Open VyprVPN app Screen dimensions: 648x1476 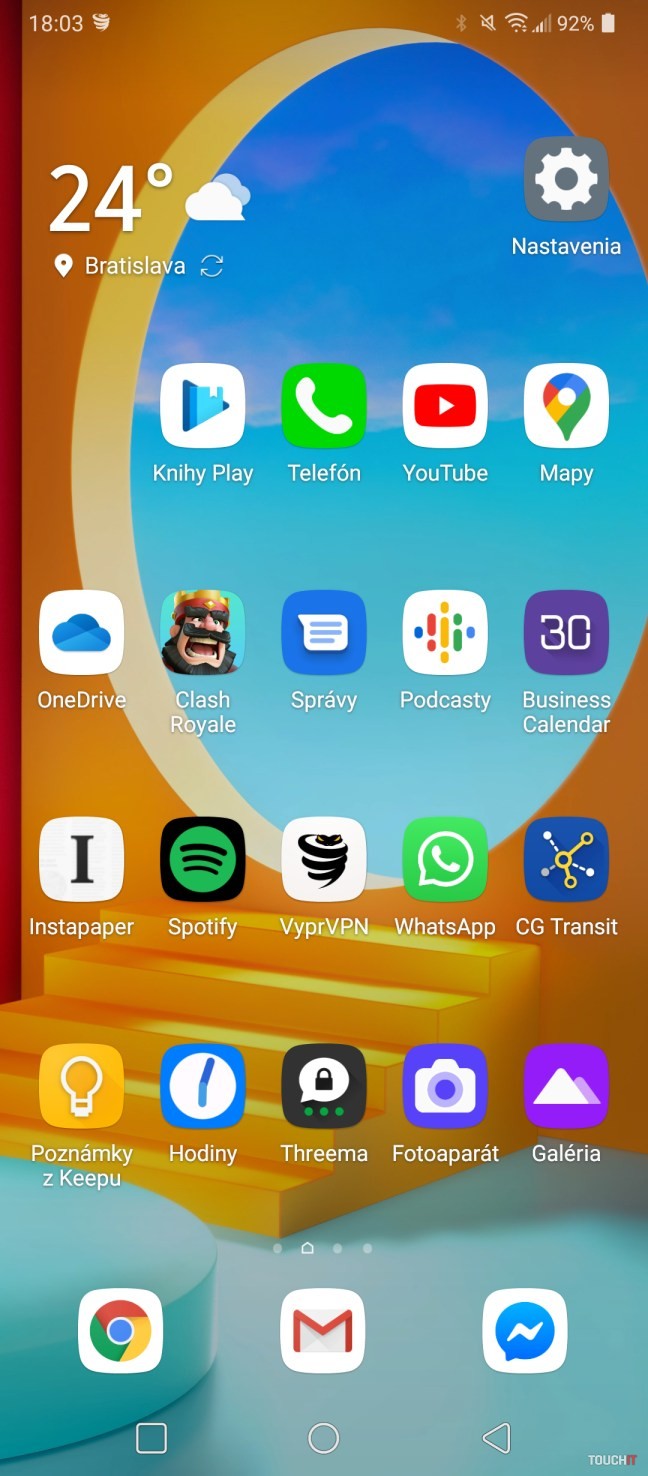324,860
